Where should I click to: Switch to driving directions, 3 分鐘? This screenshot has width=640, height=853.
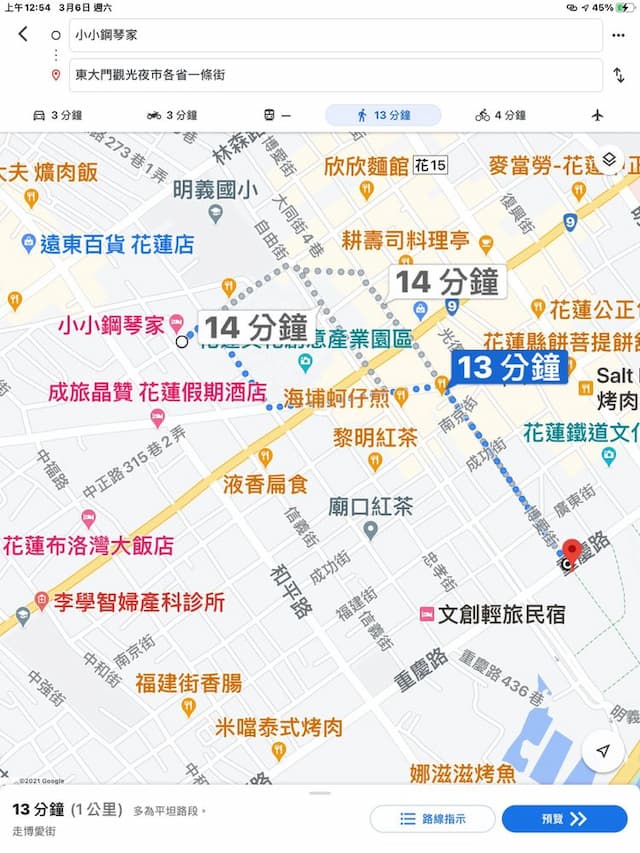[x=58, y=115]
